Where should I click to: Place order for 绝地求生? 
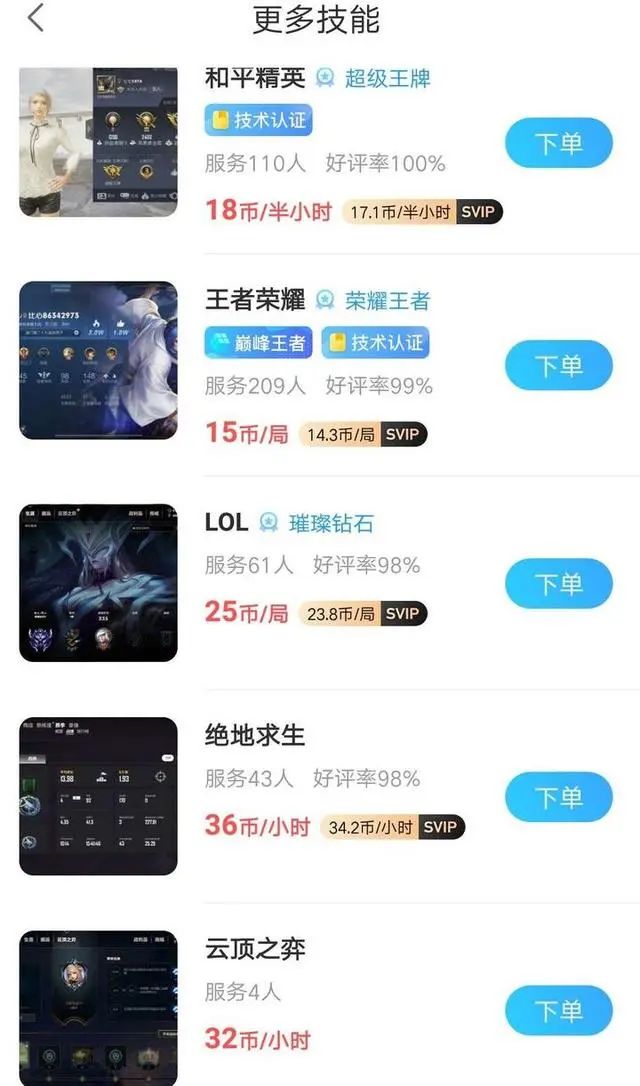558,797
